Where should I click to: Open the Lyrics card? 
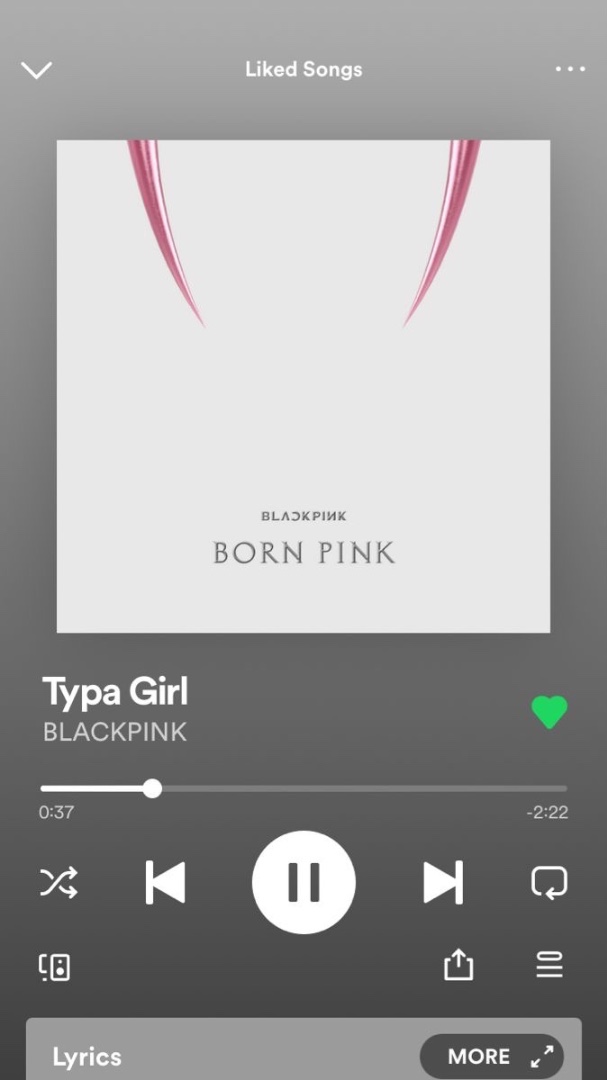(200, 1056)
